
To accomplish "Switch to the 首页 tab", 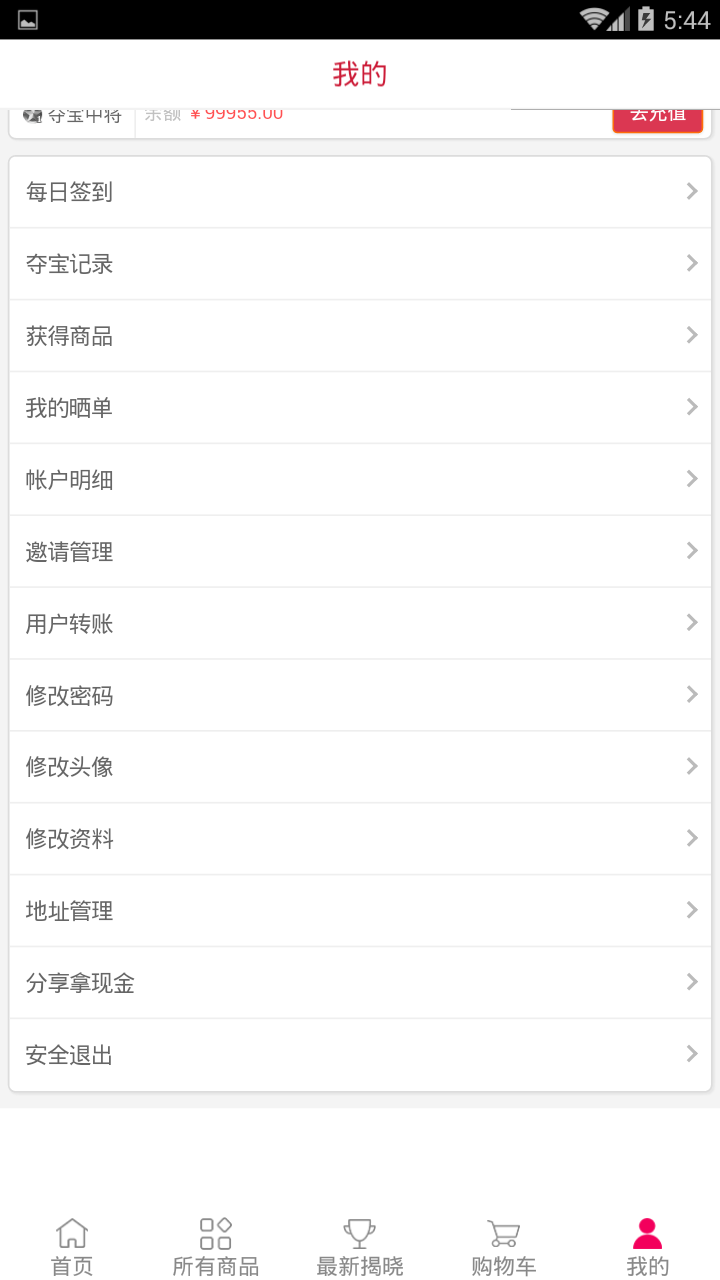I will coord(72,1246).
